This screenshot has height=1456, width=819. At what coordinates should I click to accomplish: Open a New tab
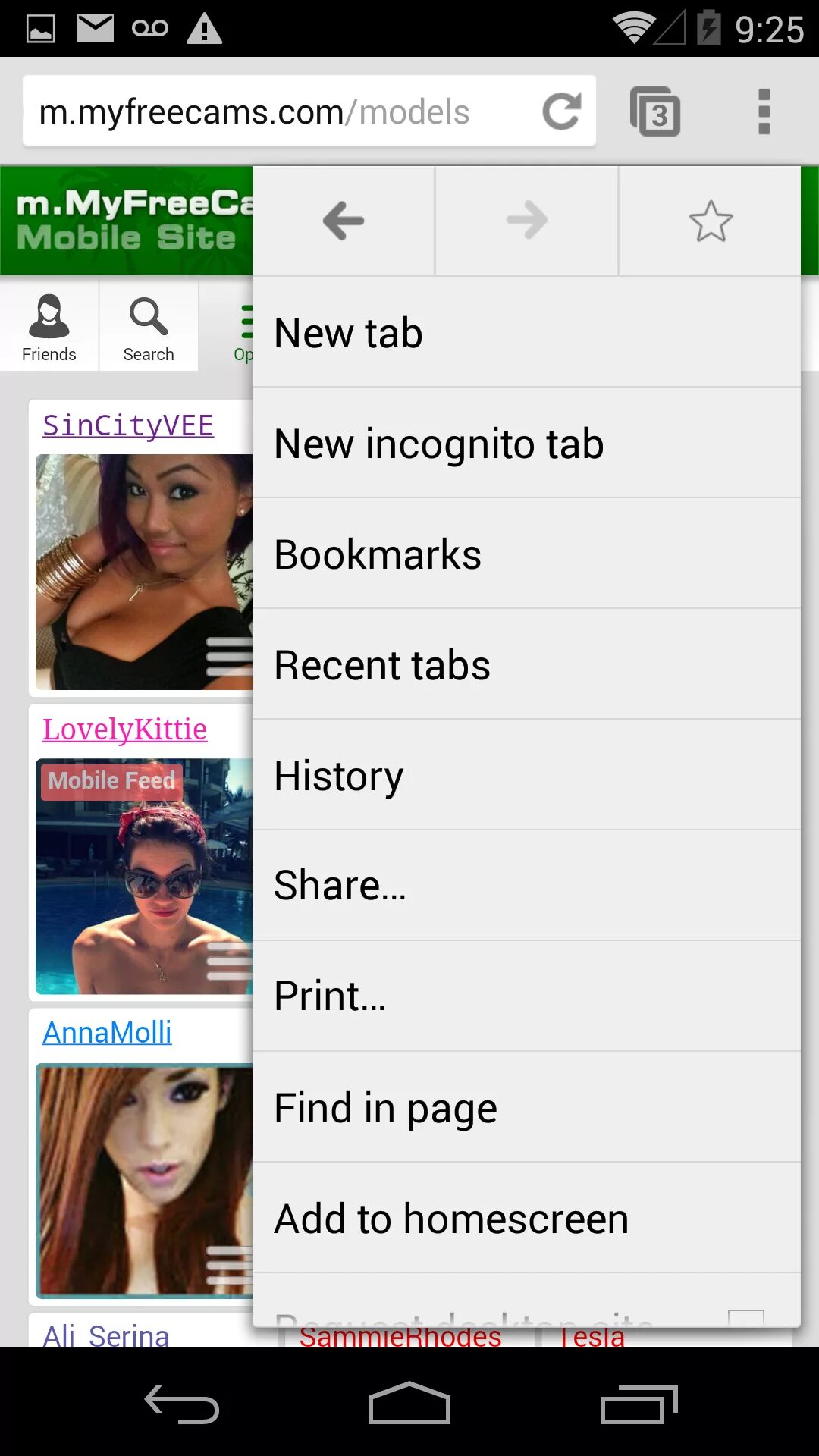click(x=526, y=333)
